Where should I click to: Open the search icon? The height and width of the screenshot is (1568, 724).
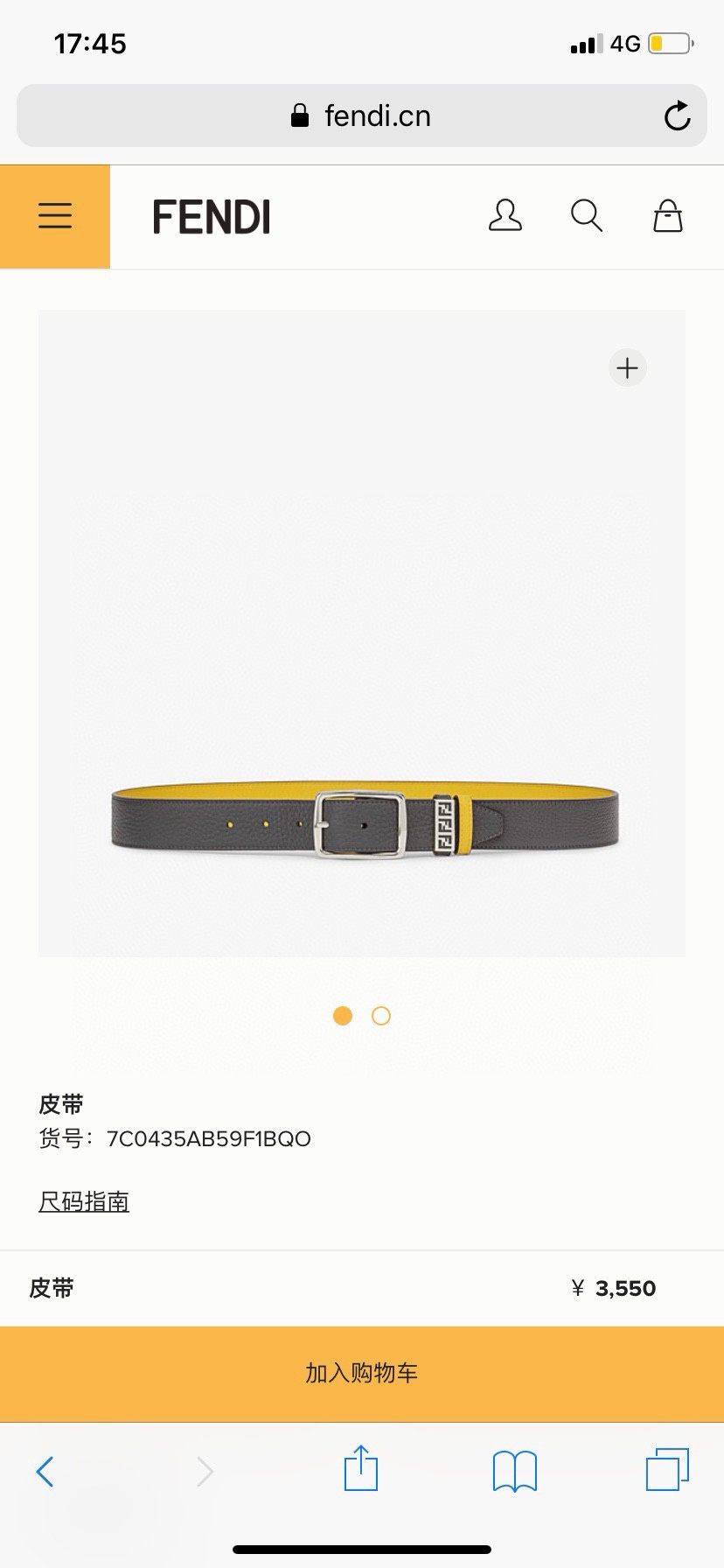(586, 215)
